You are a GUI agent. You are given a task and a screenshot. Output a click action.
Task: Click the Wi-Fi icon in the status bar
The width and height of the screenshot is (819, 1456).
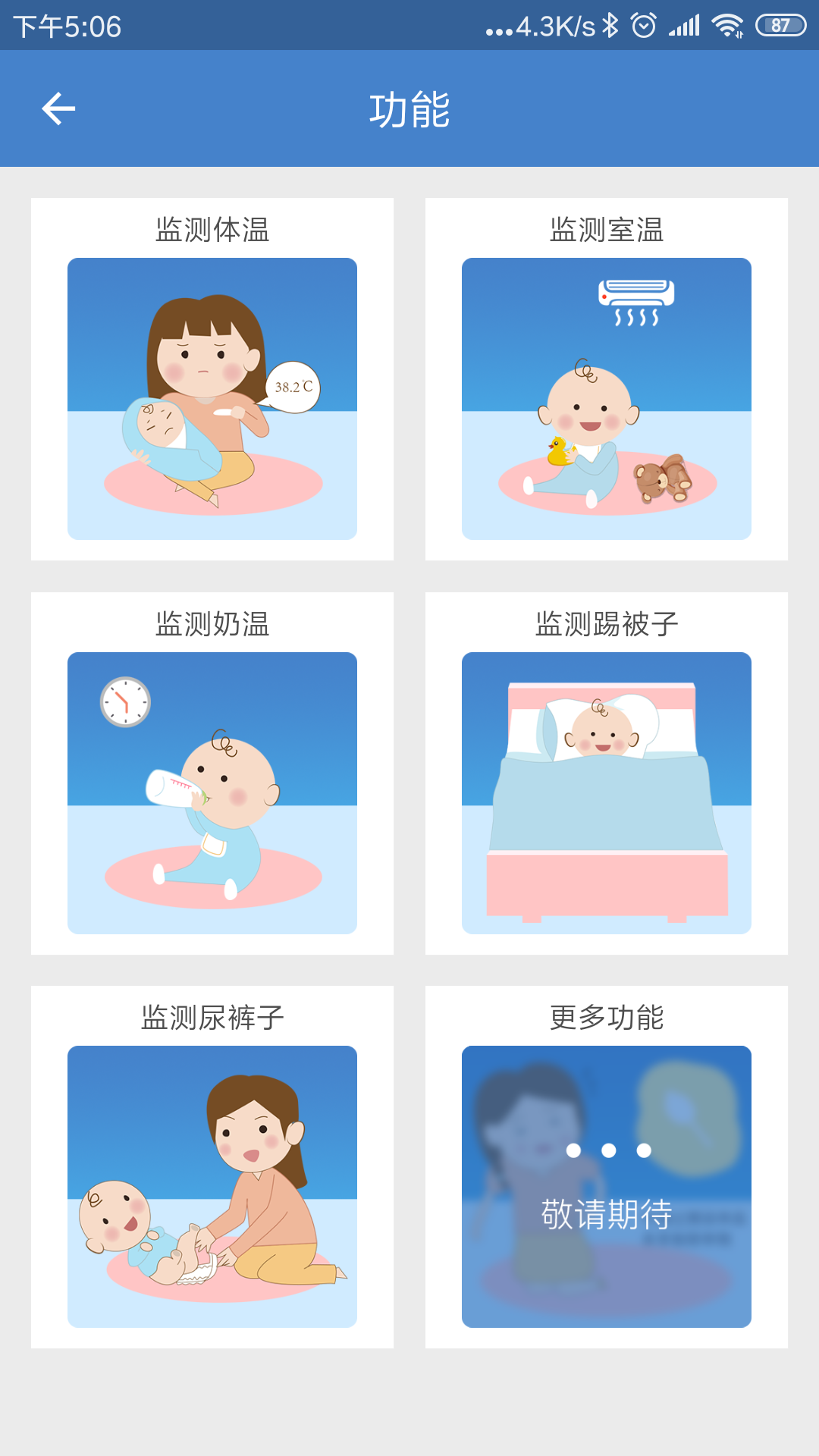(727, 24)
